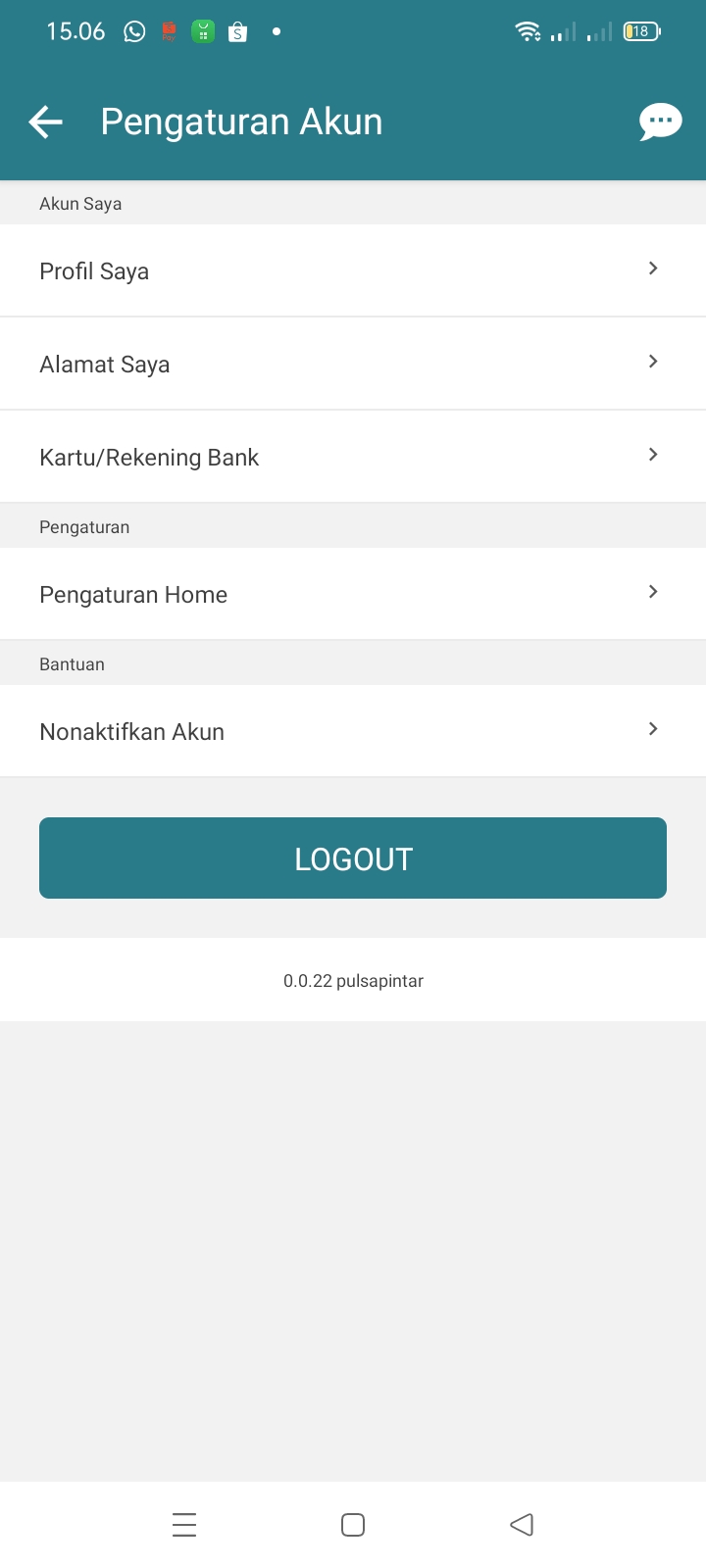This screenshot has height=1568, width=706.
Task: Tap the 0.0.22 pulsapintar version text
Action: tap(353, 980)
